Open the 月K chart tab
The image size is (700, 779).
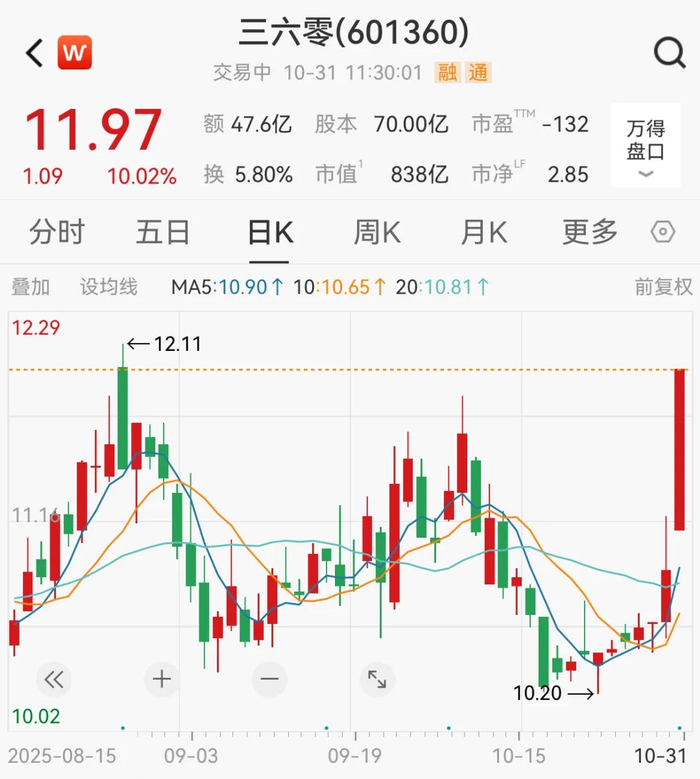click(x=484, y=233)
